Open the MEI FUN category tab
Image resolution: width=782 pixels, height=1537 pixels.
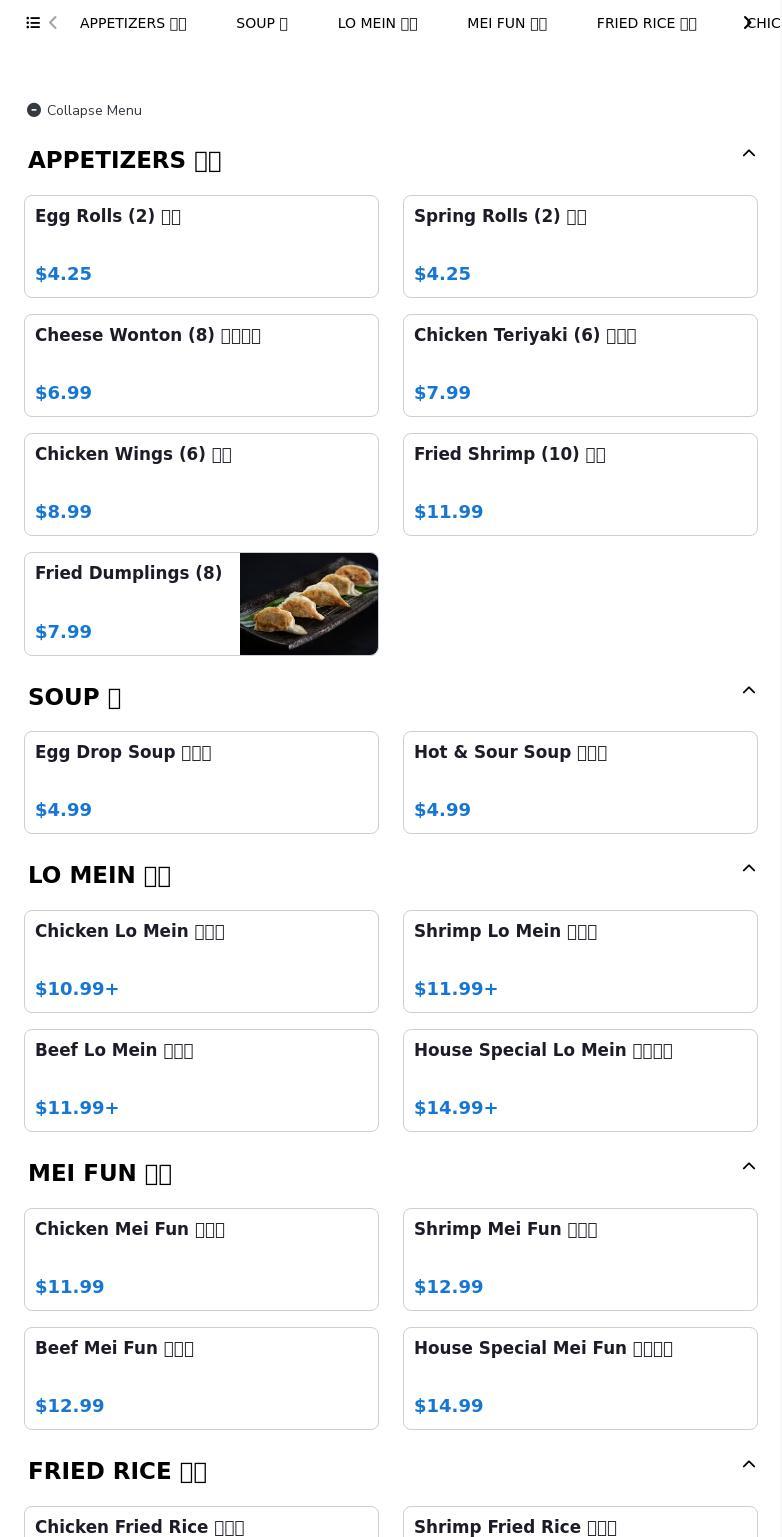pyautogui.click(x=507, y=22)
